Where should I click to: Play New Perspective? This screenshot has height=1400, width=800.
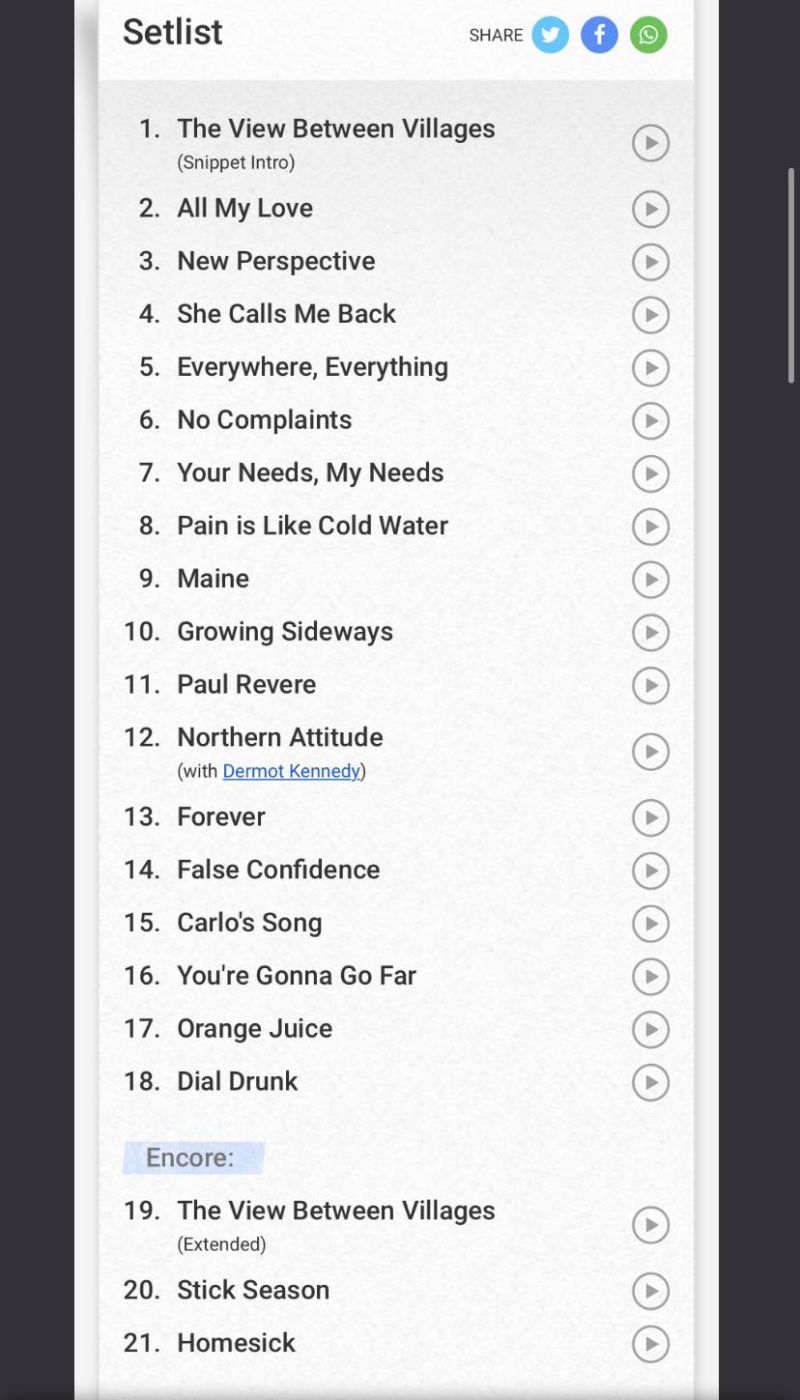(x=650, y=262)
